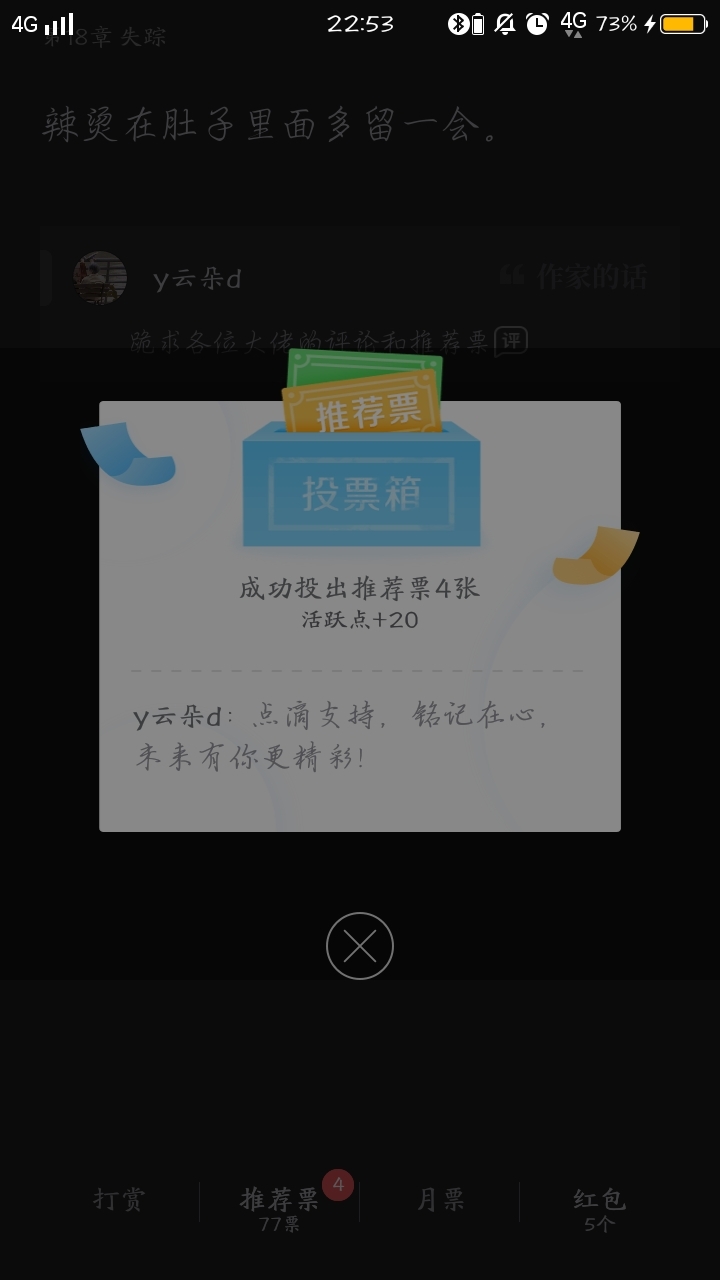Open the 月票 tab
This screenshot has width=720, height=1280.
[440, 1200]
